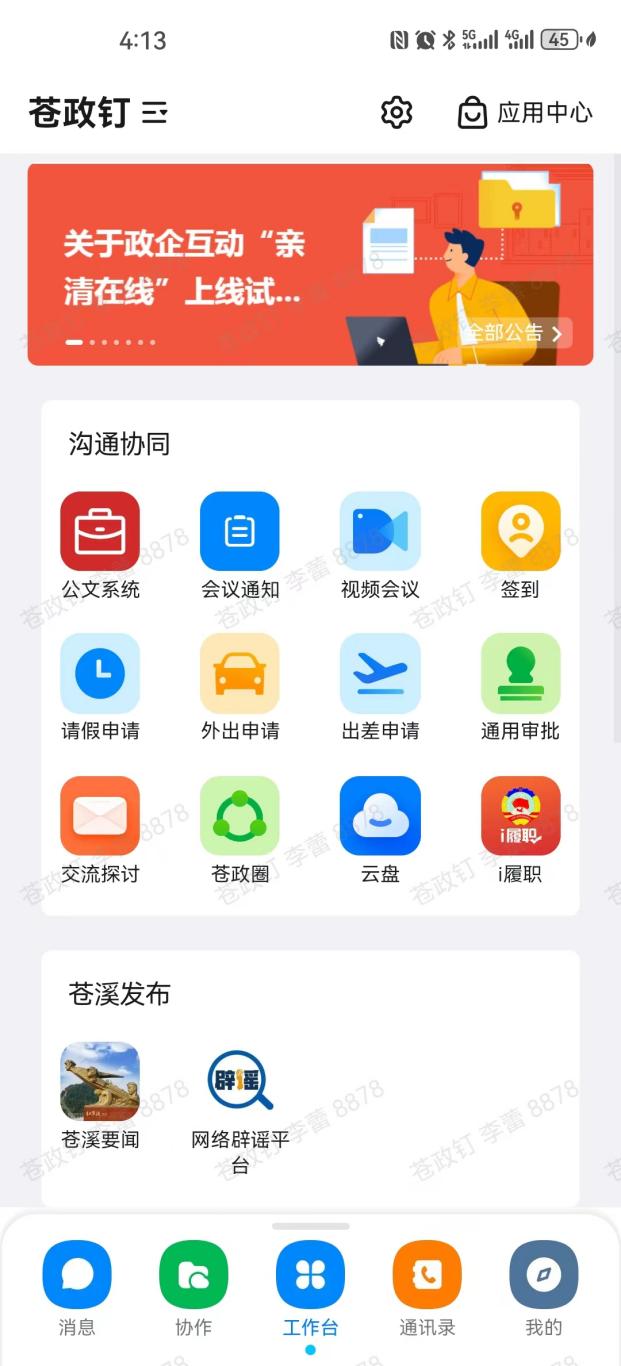621x1366 pixels.
Task: Open 苍溪要闻 news
Action: point(100,1082)
